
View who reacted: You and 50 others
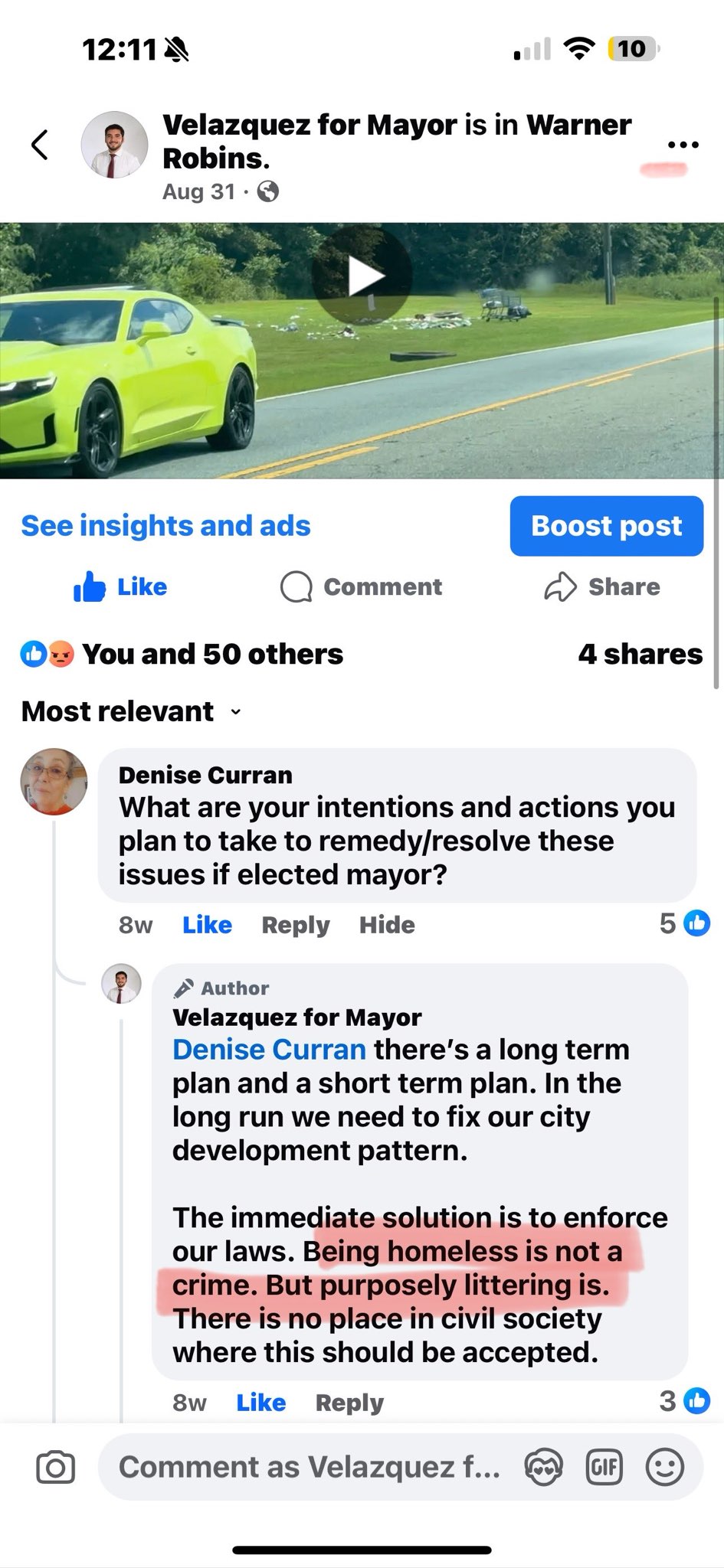212,655
